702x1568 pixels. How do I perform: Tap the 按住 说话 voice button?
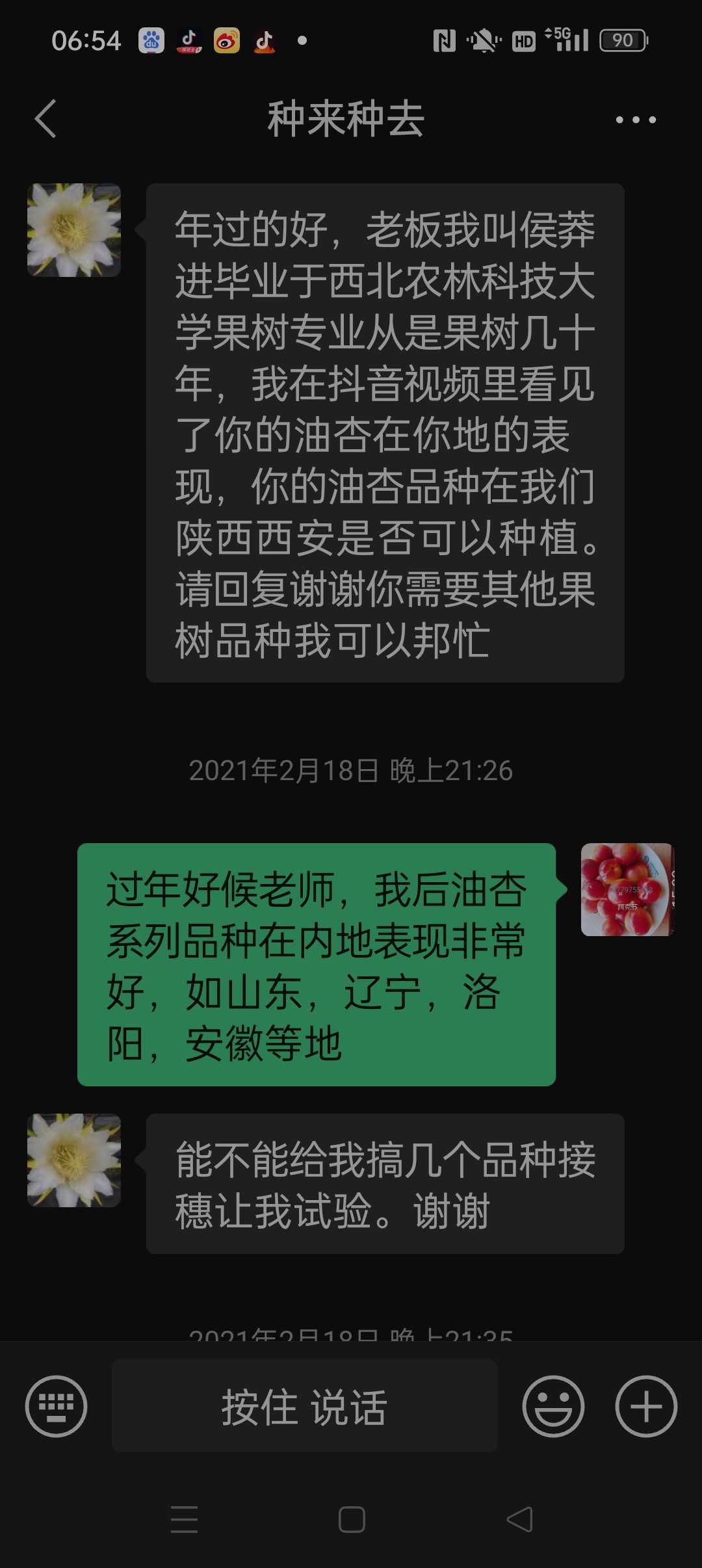304,1407
